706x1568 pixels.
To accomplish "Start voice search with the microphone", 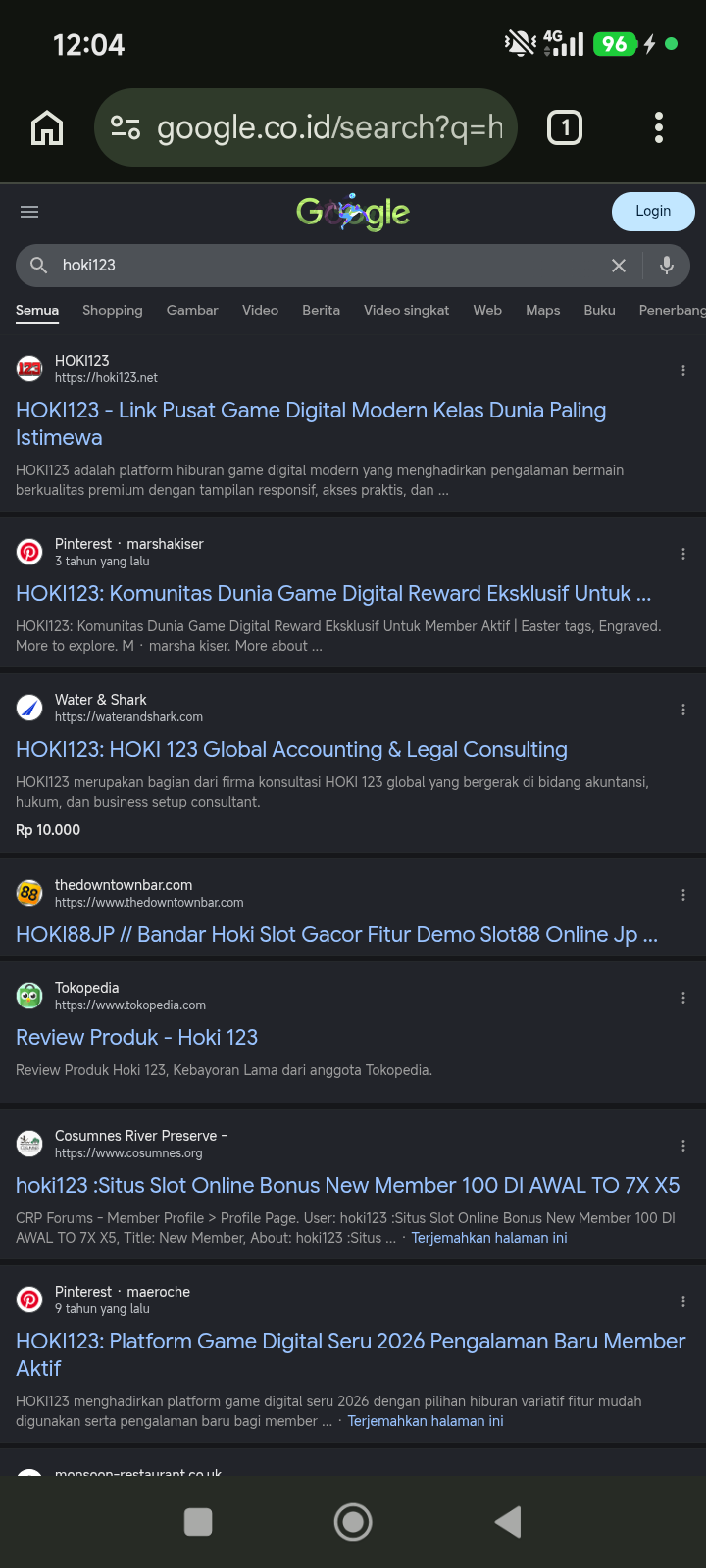I will tap(667, 266).
